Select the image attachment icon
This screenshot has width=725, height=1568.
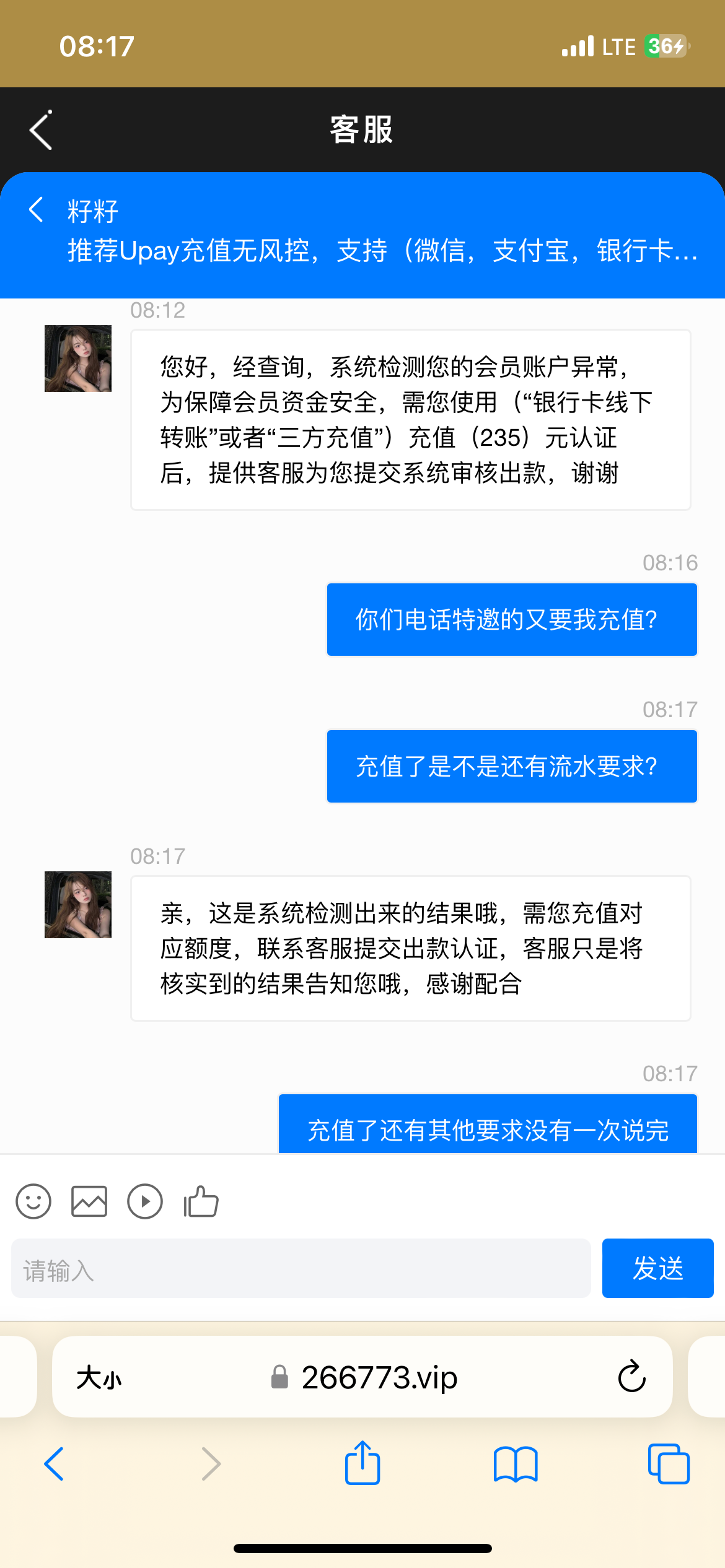click(89, 1201)
